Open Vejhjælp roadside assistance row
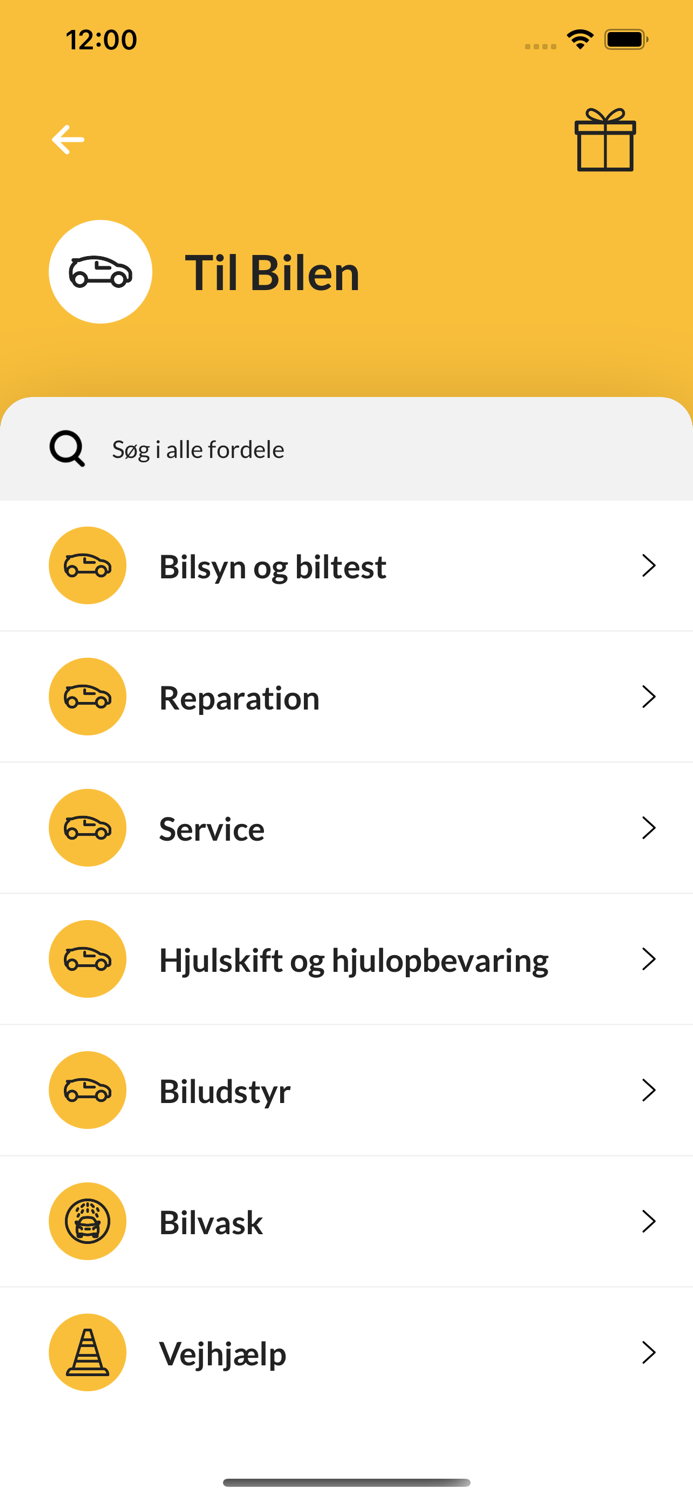The image size is (693, 1500). tap(346, 1352)
